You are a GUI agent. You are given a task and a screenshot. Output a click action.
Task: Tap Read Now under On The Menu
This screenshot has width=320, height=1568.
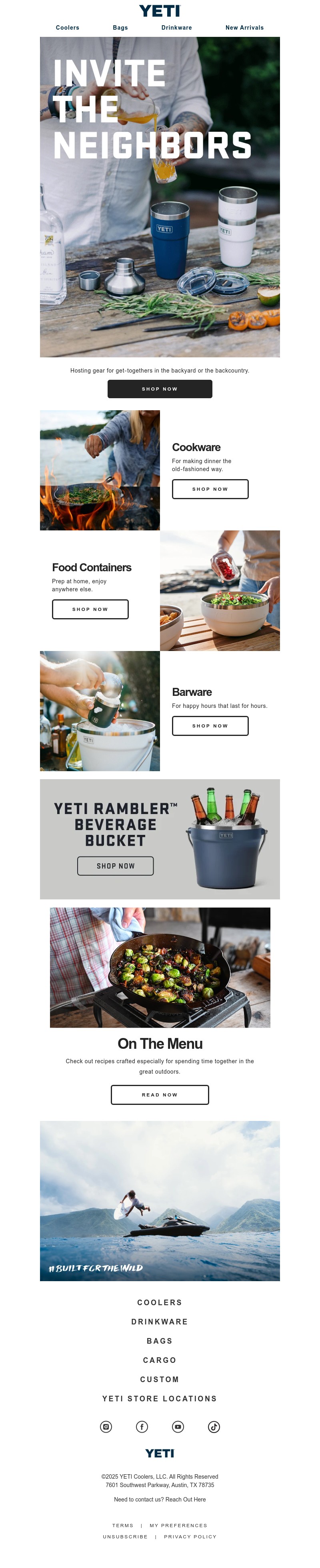coord(160,1094)
